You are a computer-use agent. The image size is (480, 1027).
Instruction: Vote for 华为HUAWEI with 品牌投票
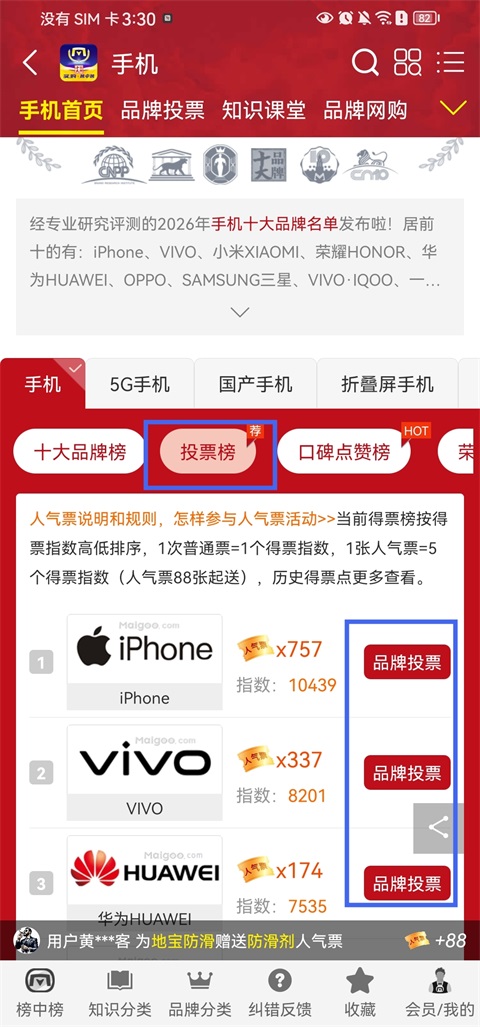[x=407, y=884]
